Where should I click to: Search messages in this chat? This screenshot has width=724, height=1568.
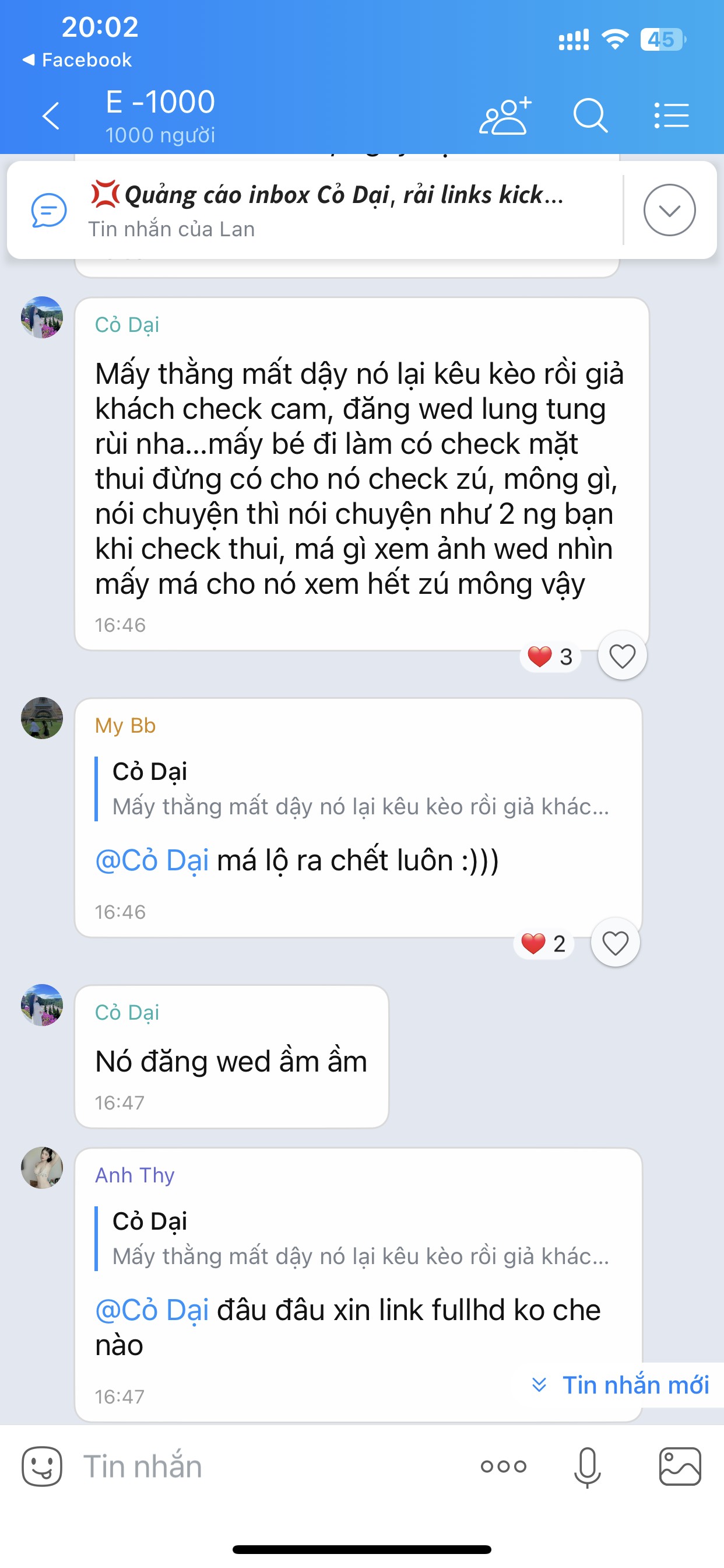click(x=589, y=116)
